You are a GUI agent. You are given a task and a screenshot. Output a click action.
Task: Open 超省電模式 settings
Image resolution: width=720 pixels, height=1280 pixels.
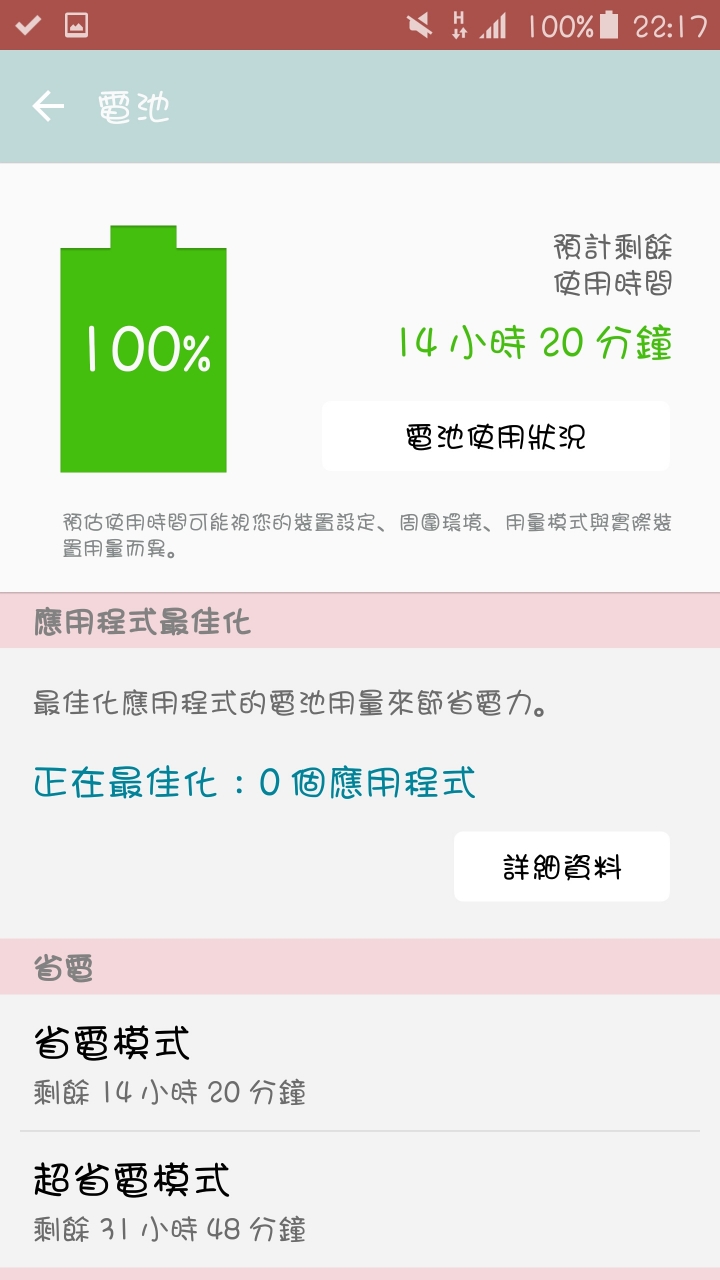point(360,1200)
